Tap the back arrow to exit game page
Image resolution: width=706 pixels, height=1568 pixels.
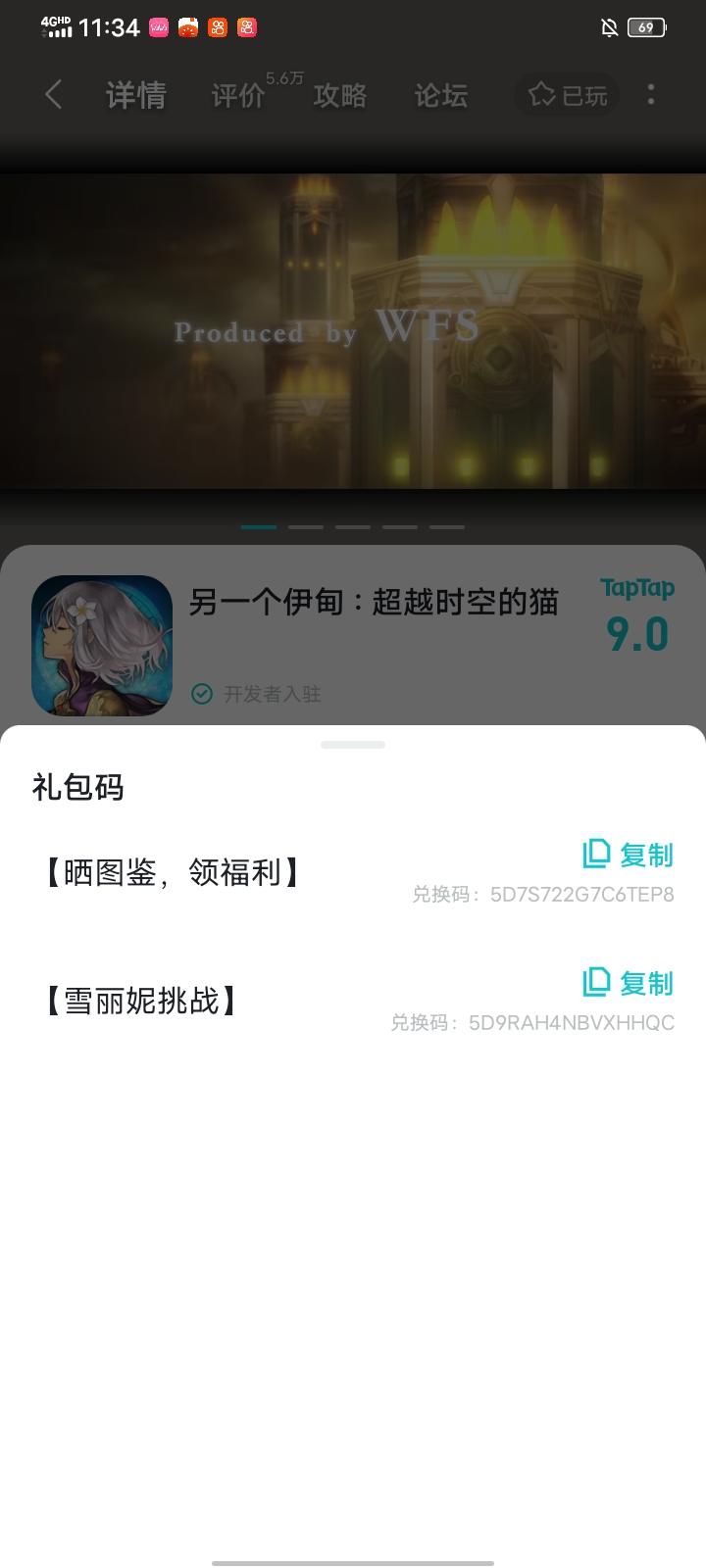click(x=53, y=95)
